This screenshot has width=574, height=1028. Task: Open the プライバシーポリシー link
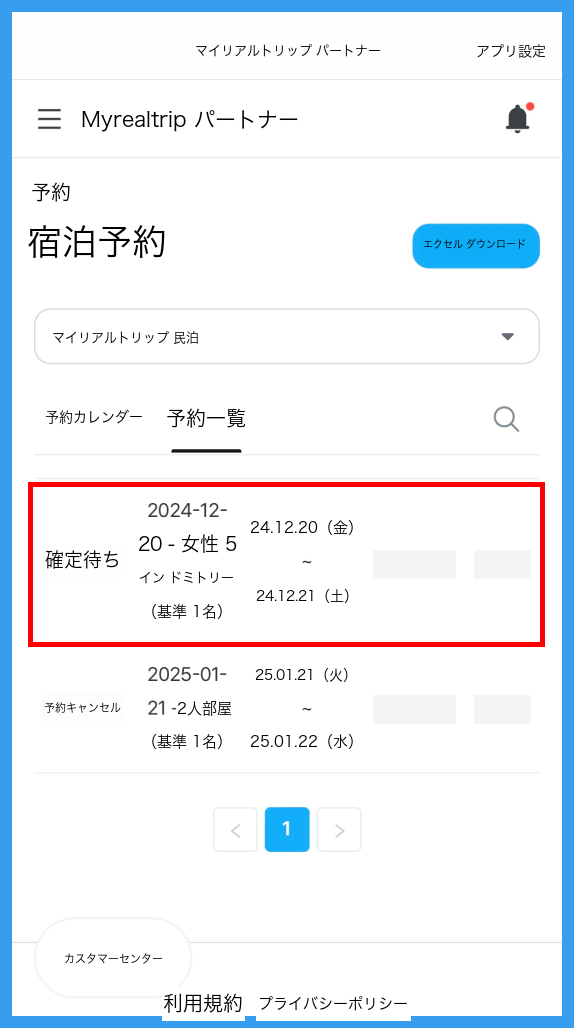[x=333, y=1003]
